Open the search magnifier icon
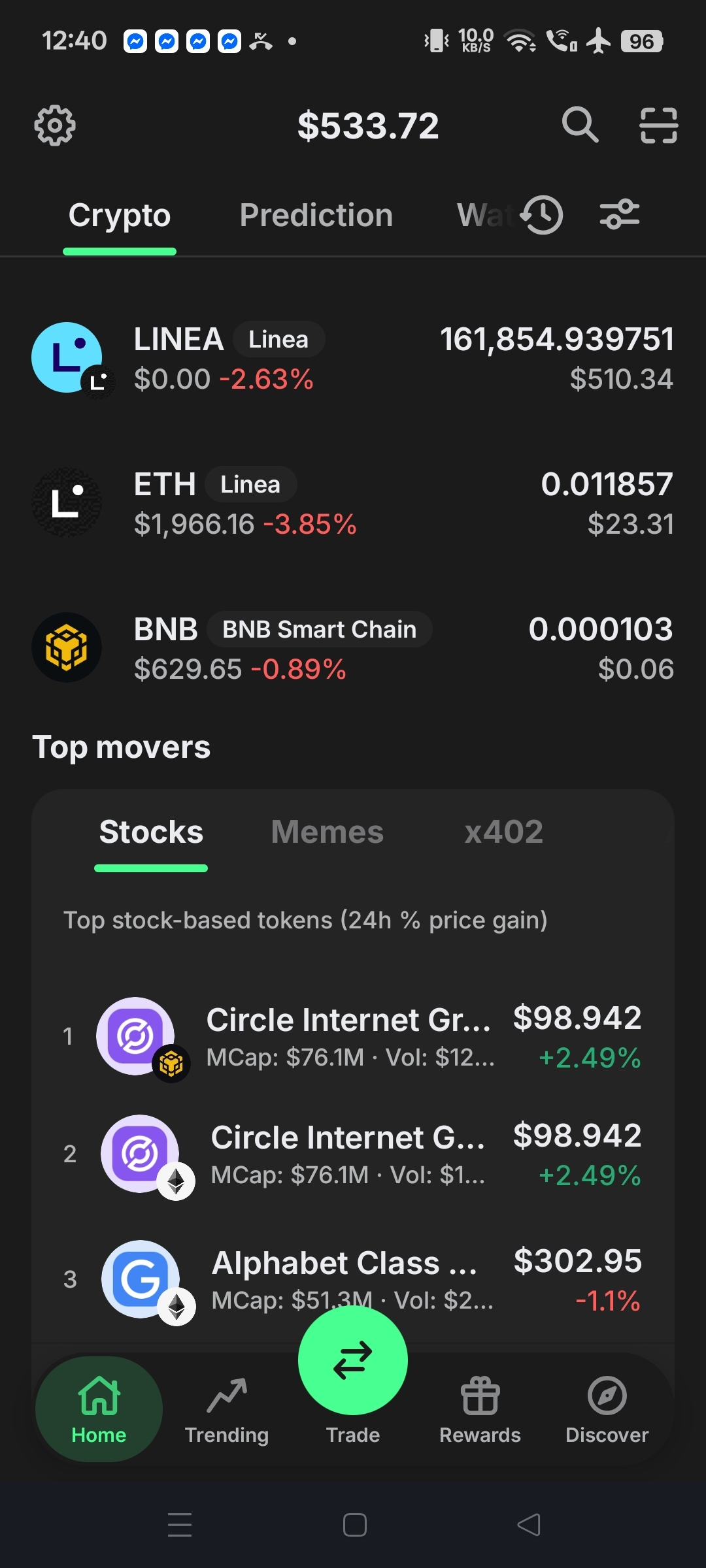The width and height of the screenshot is (706, 1568). [x=580, y=125]
